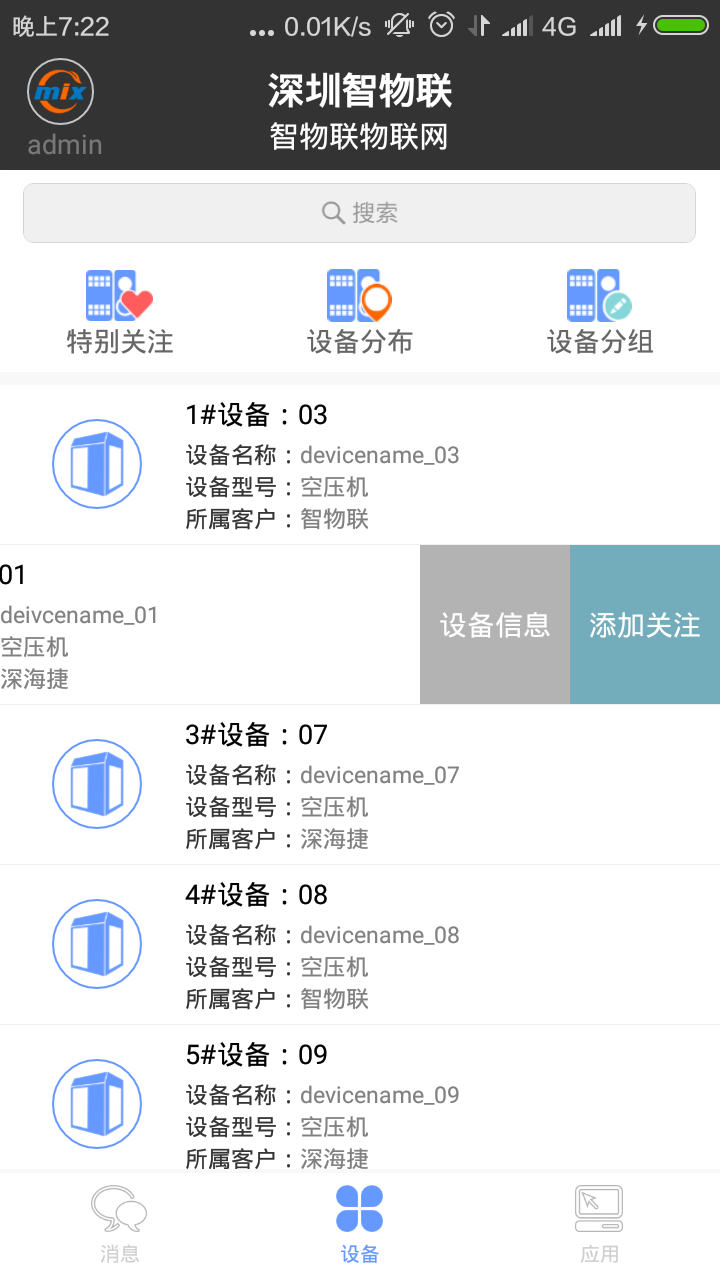Open device row 5#设备：09
Viewport: 720px width, 1280px height.
[360, 1100]
